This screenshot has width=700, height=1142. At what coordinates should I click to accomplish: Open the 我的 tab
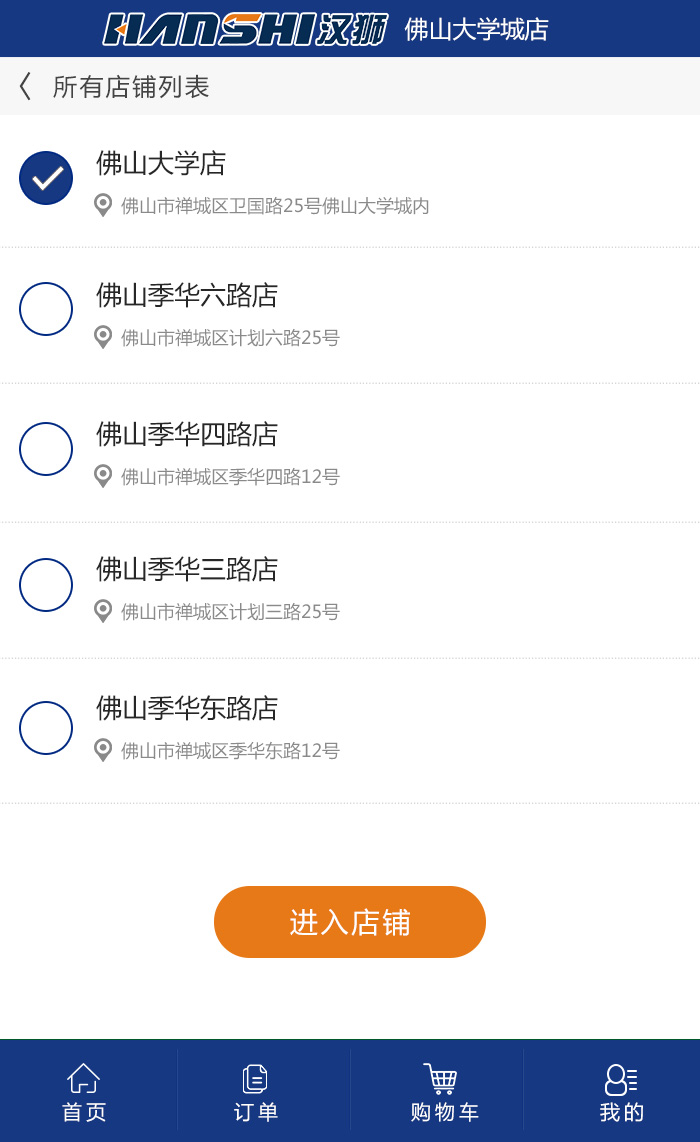coord(621,1092)
